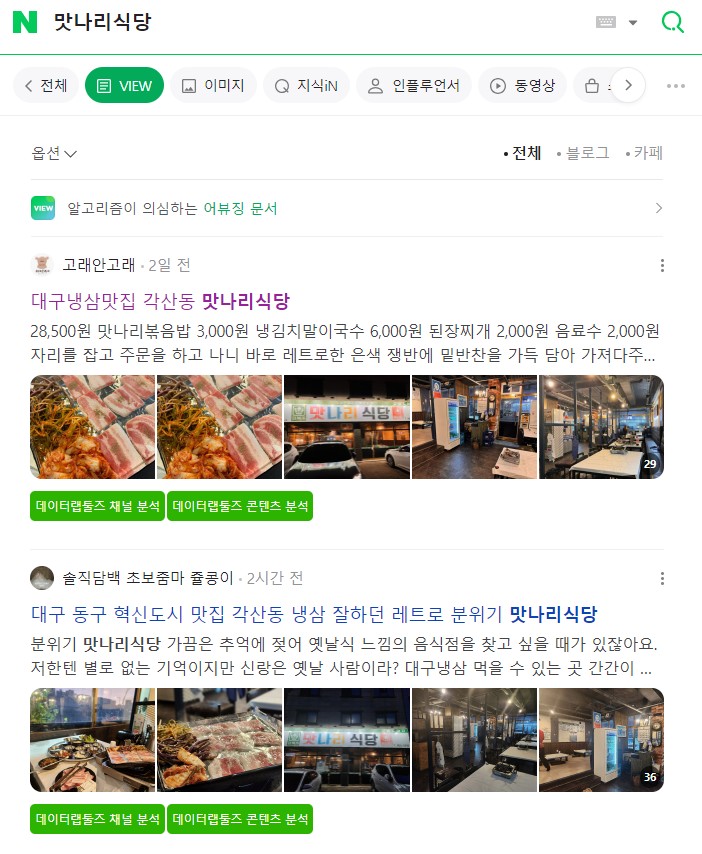The width and height of the screenshot is (702, 854).
Task: Tap the search field with 맛나리식당
Action: coord(300,22)
